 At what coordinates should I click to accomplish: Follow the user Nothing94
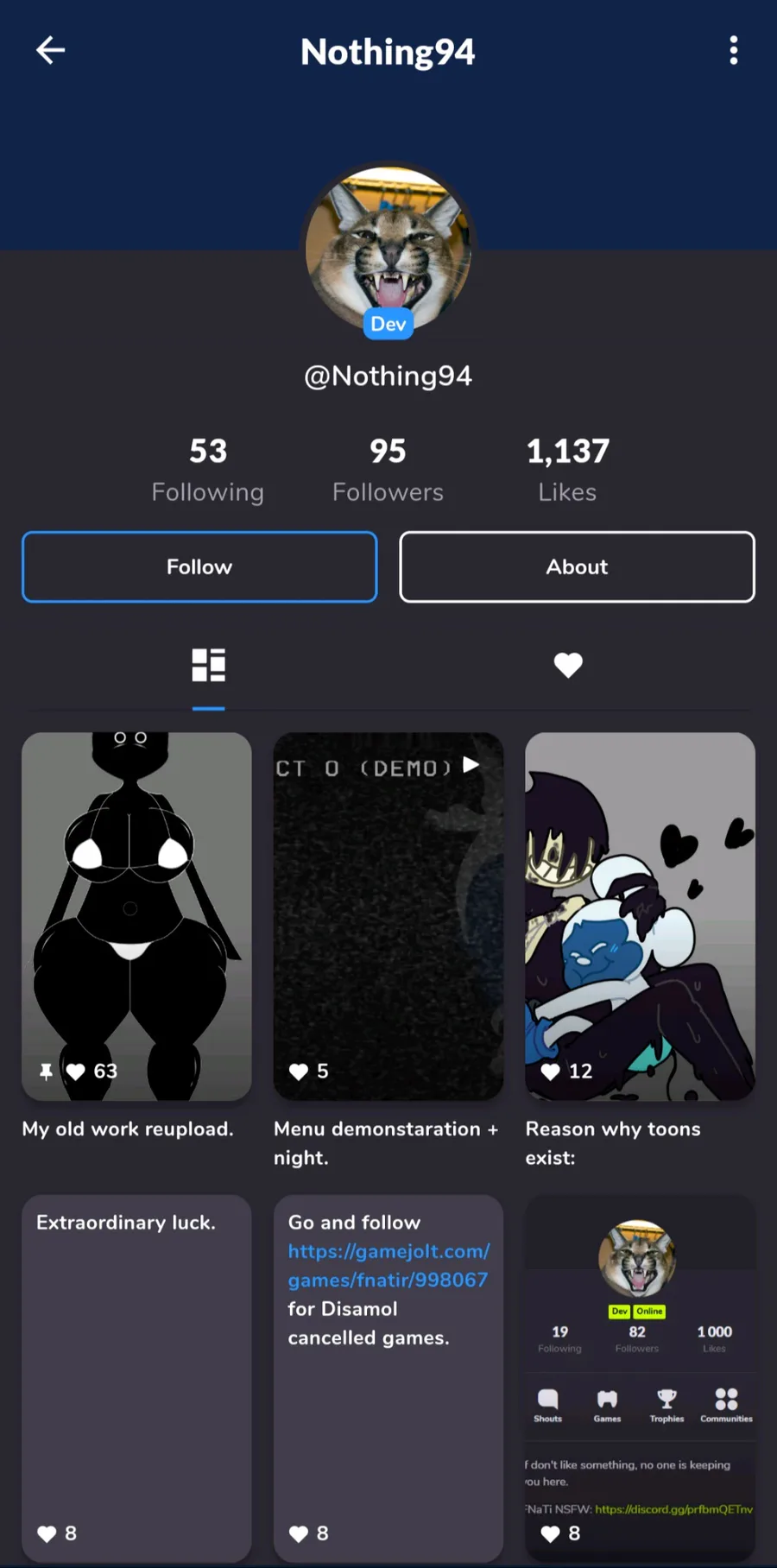[x=199, y=566]
